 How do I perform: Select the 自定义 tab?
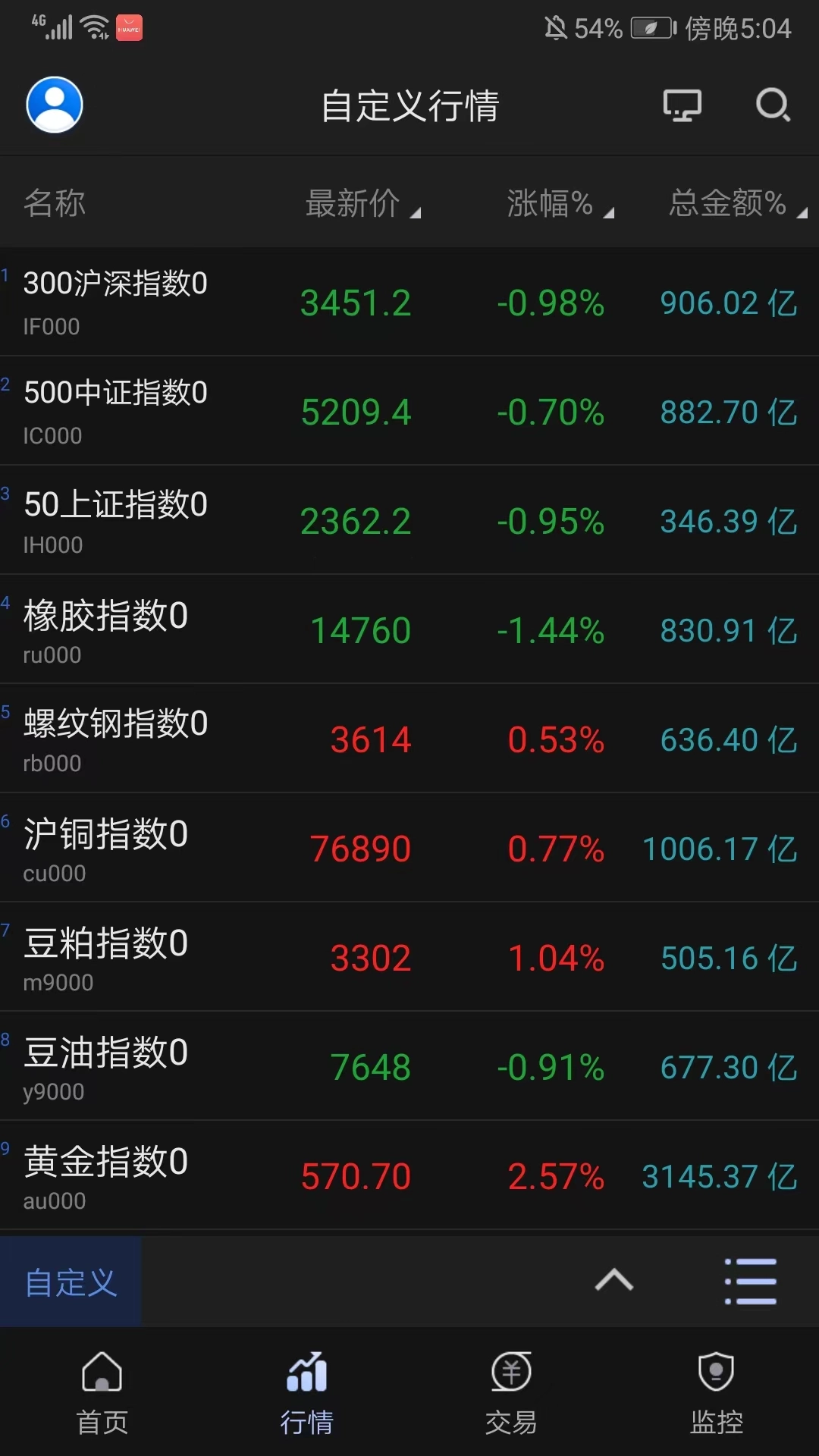click(71, 1282)
